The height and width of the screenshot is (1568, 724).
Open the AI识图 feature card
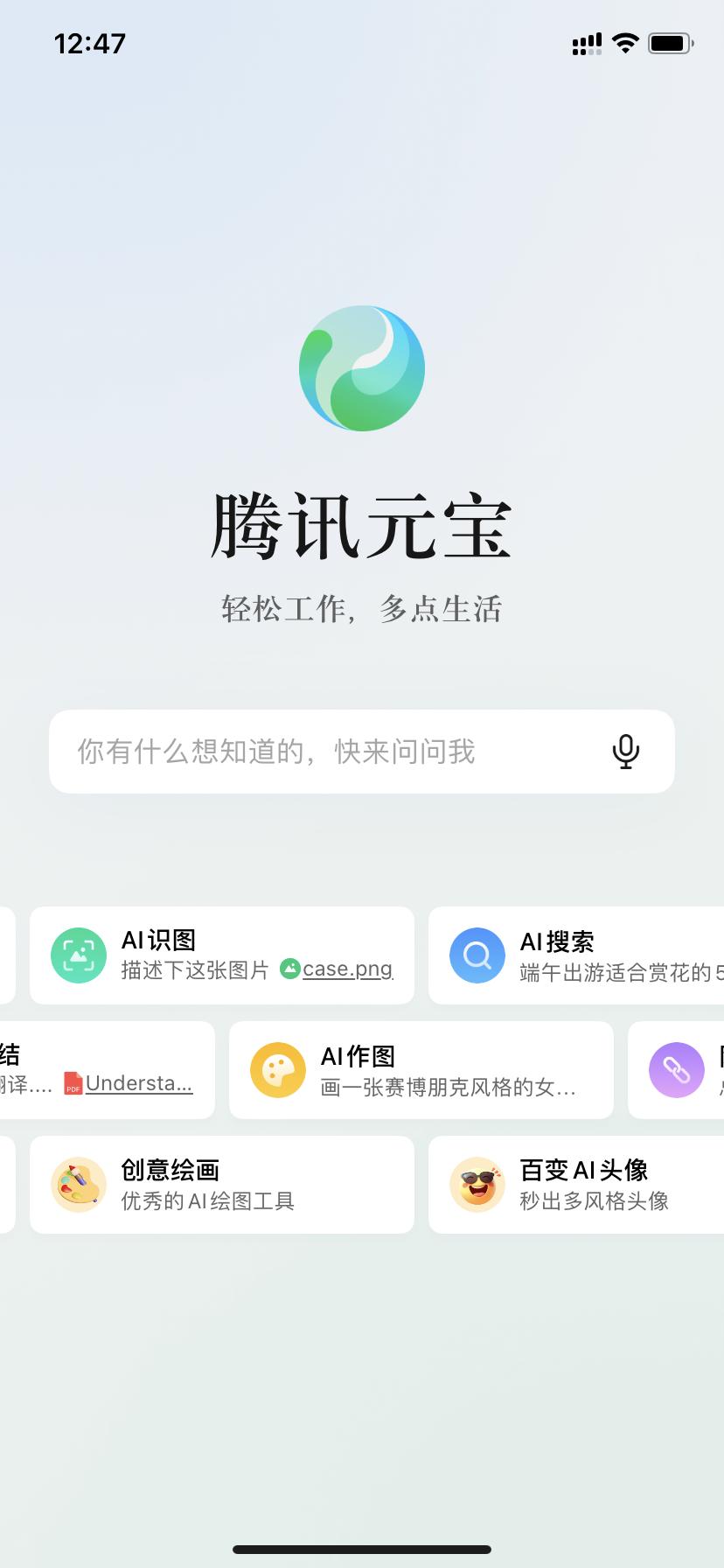pos(221,955)
